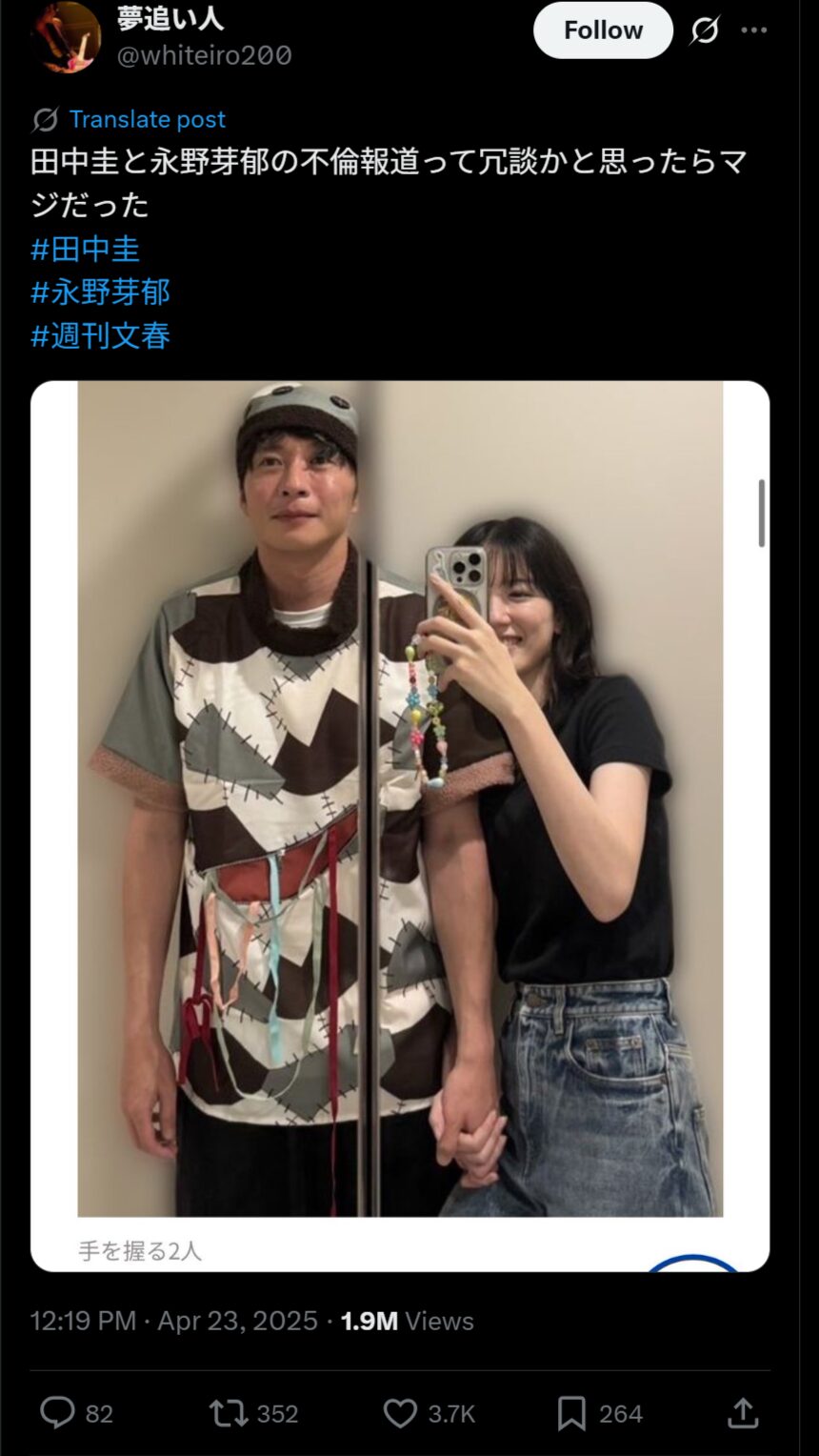Open the post's three-dot overflow menu

[x=754, y=30]
